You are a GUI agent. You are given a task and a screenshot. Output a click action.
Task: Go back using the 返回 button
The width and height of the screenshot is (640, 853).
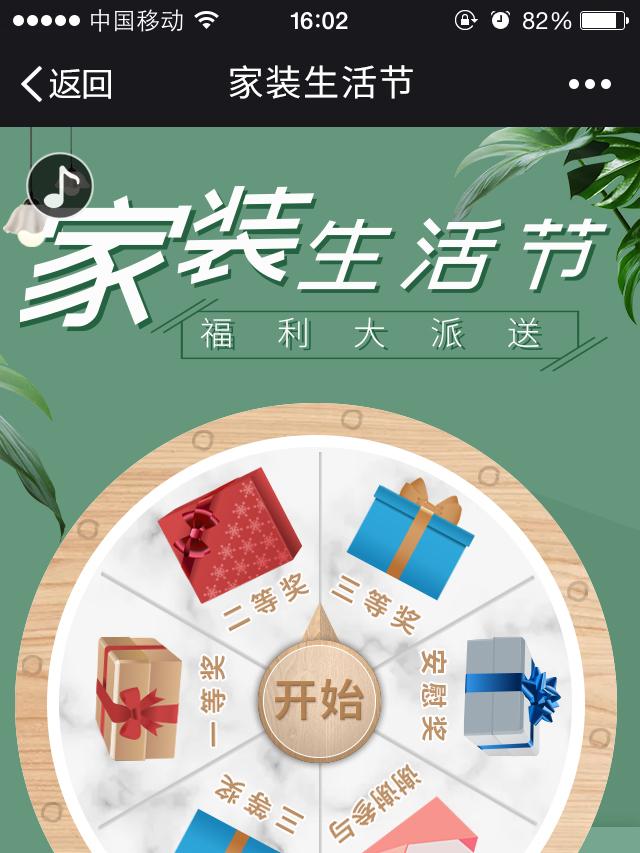click(x=66, y=84)
